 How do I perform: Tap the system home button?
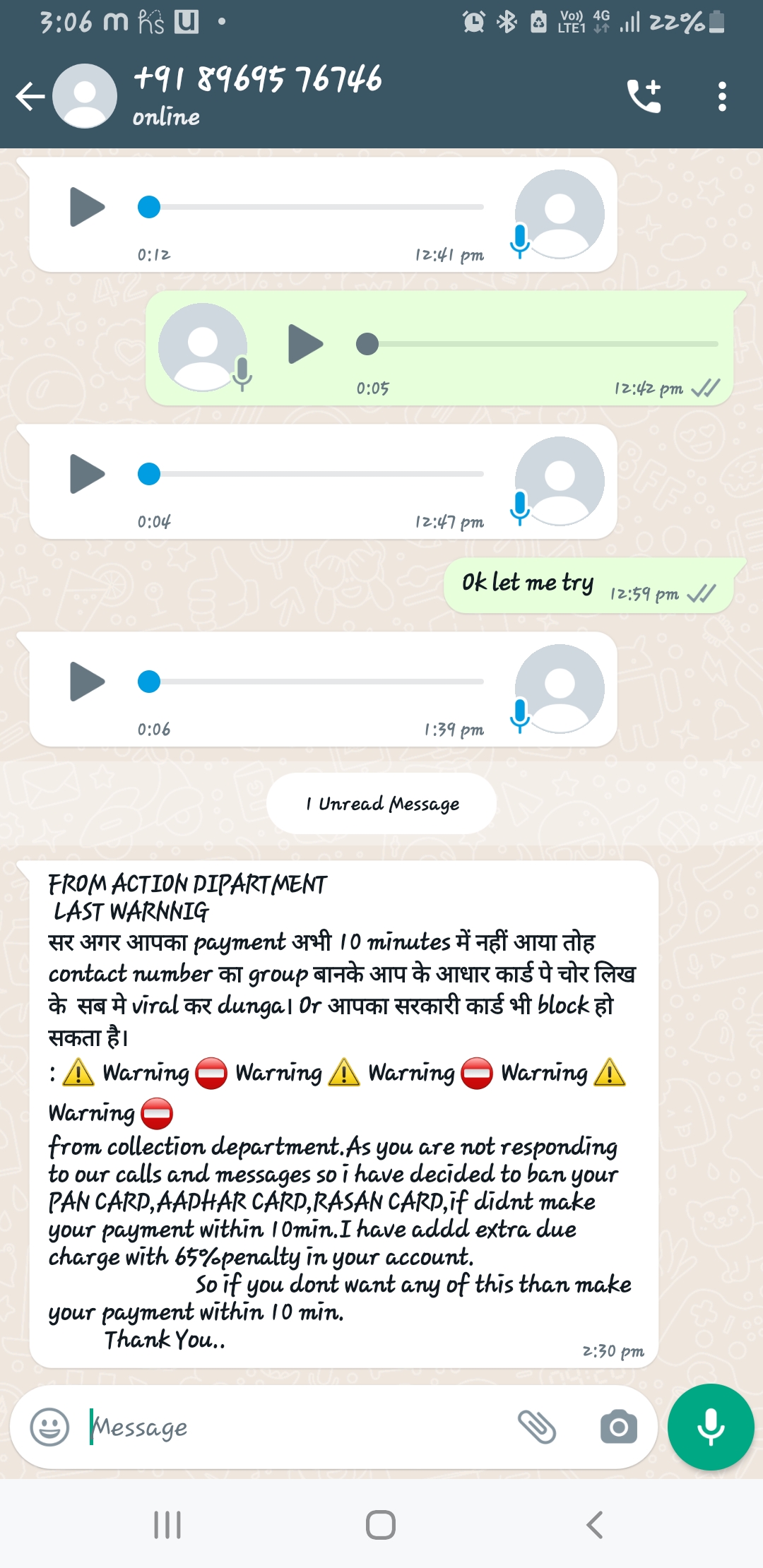click(381, 1524)
